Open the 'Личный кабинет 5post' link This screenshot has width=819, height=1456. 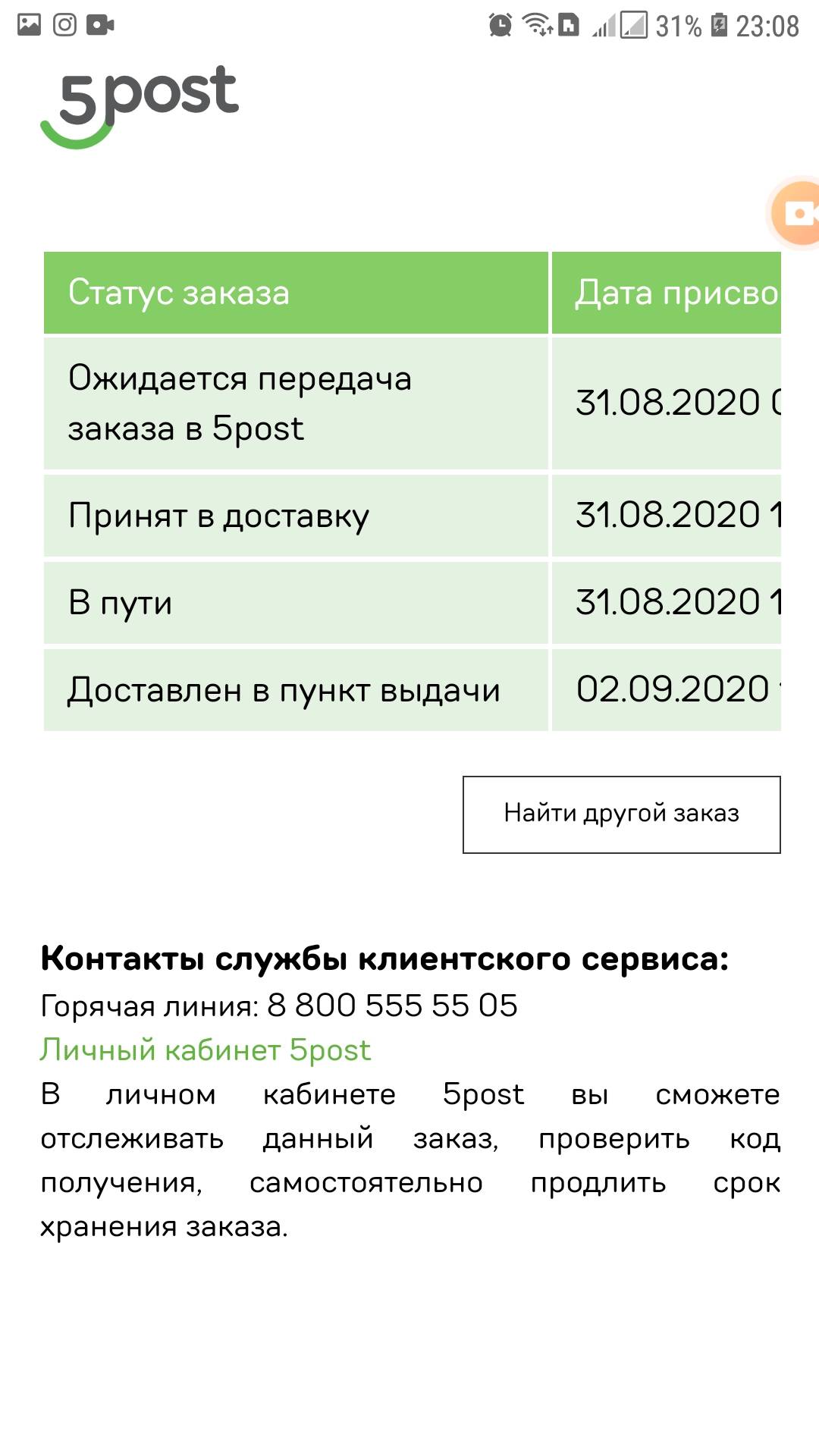tap(206, 1050)
